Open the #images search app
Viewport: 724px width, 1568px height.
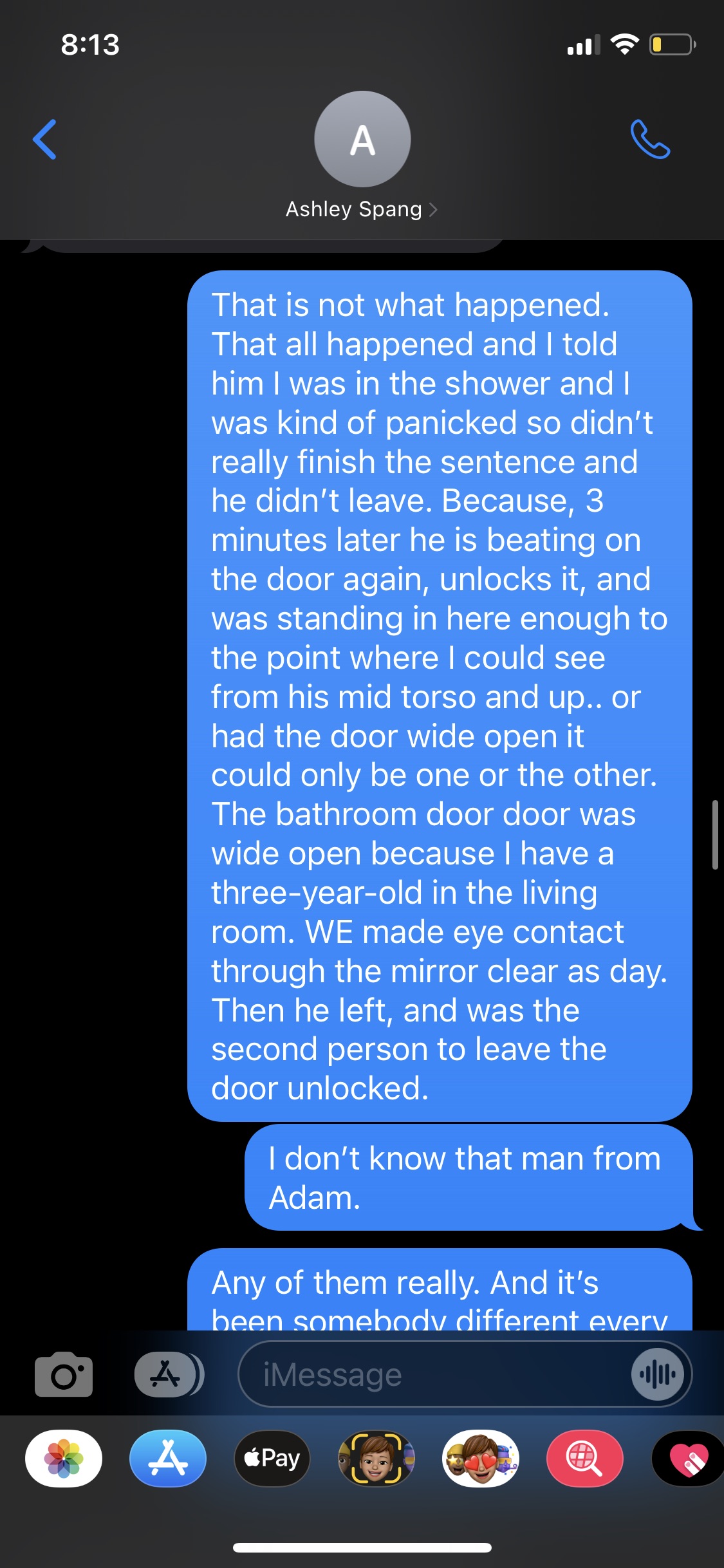point(585,1459)
